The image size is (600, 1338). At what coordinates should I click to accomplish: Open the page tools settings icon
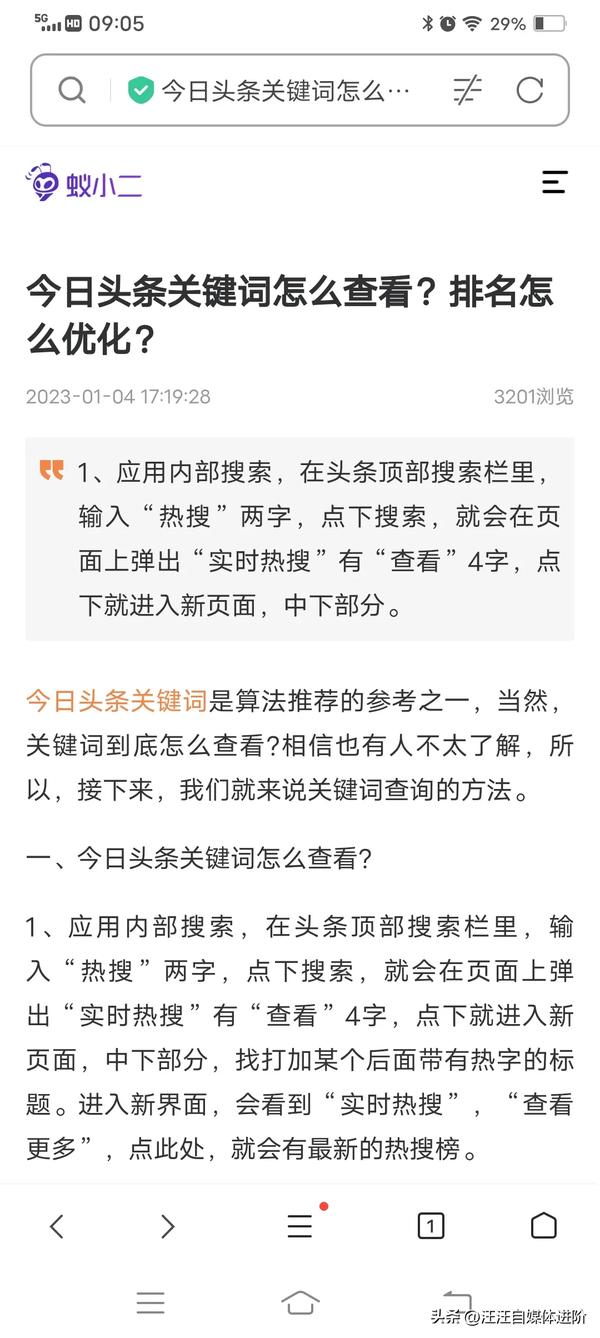[x=467, y=91]
